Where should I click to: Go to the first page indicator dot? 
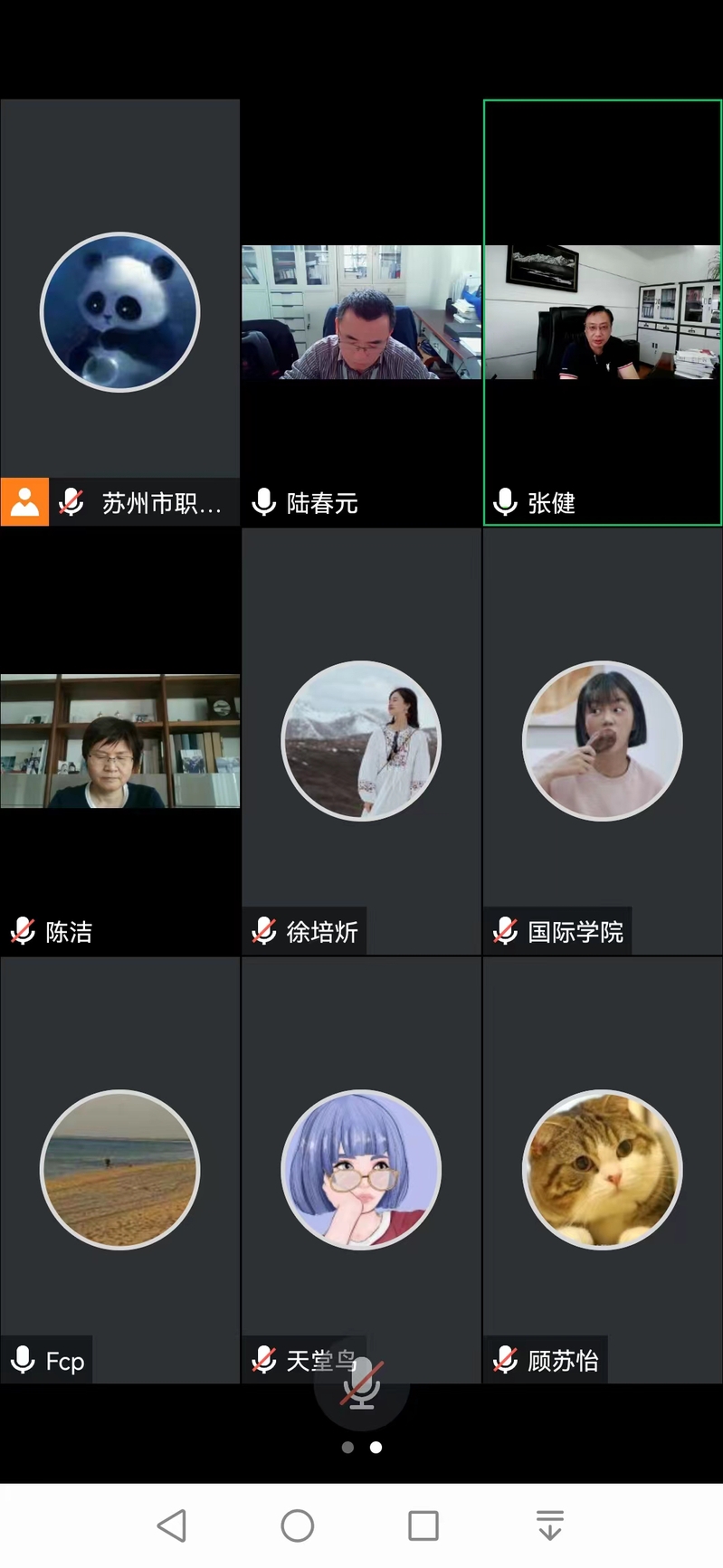click(x=347, y=1448)
